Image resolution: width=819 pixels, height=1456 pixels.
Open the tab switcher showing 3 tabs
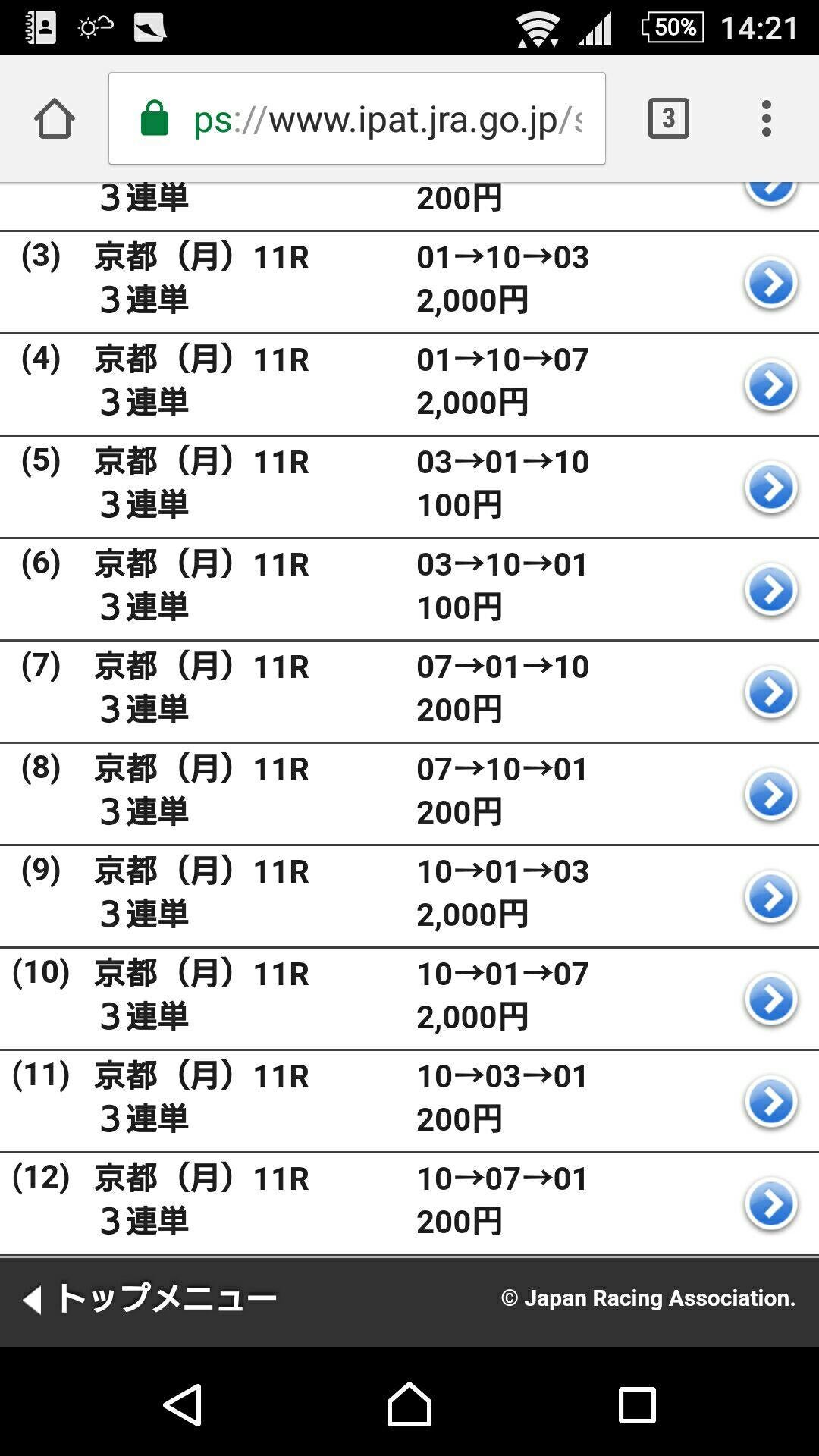coord(668,119)
